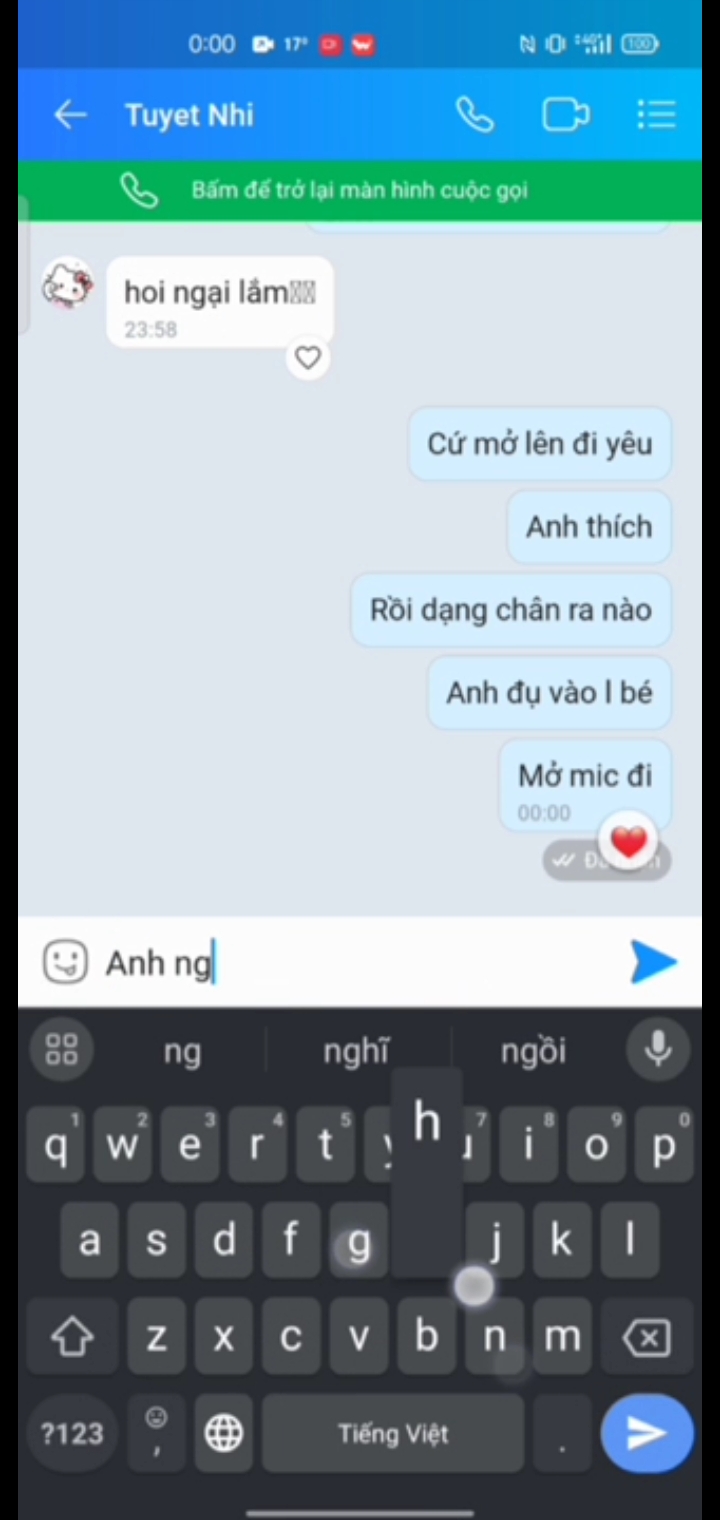720x1520 pixels.
Task: Start a video call with Tuyet Nhi
Action: [565, 115]
